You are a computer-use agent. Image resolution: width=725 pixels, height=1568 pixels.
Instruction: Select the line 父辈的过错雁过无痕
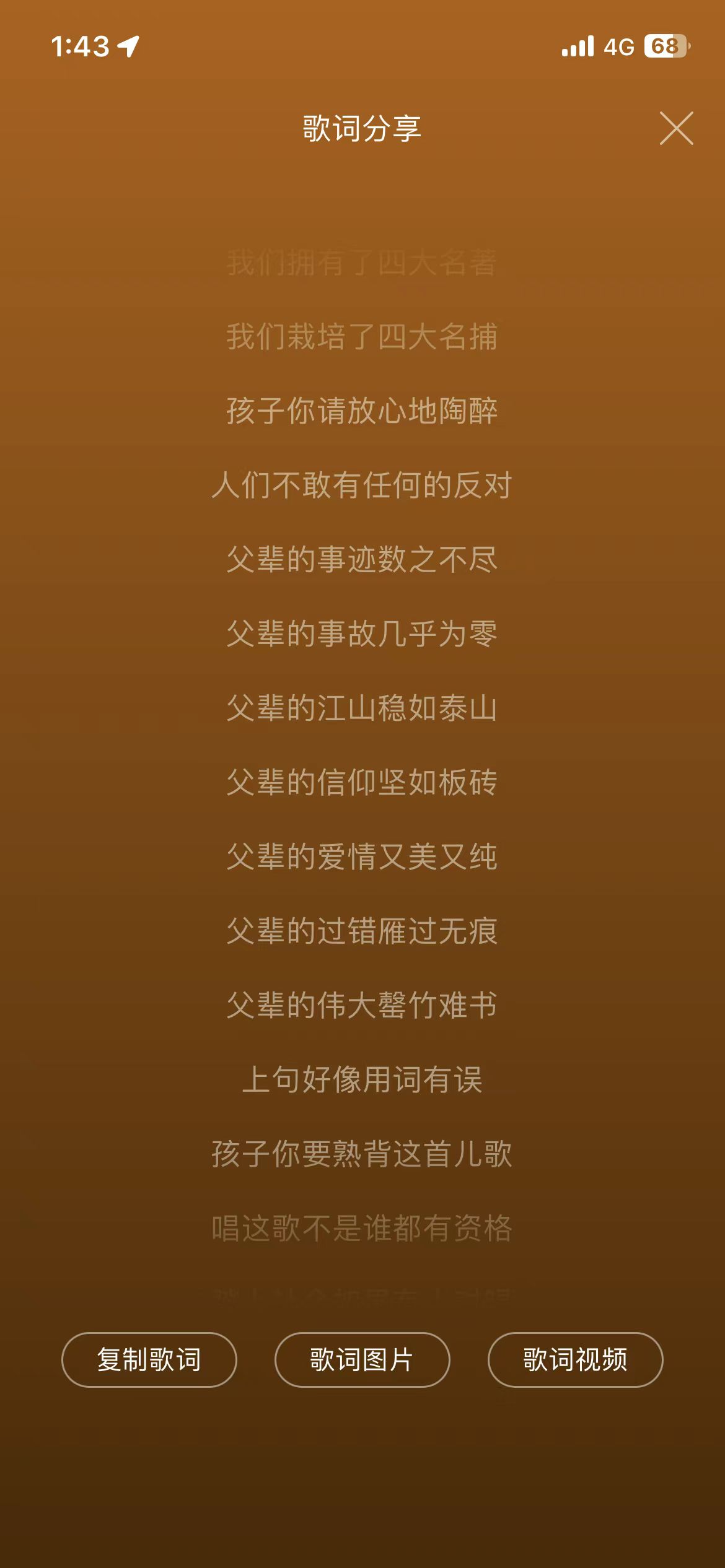pos(362,931)
